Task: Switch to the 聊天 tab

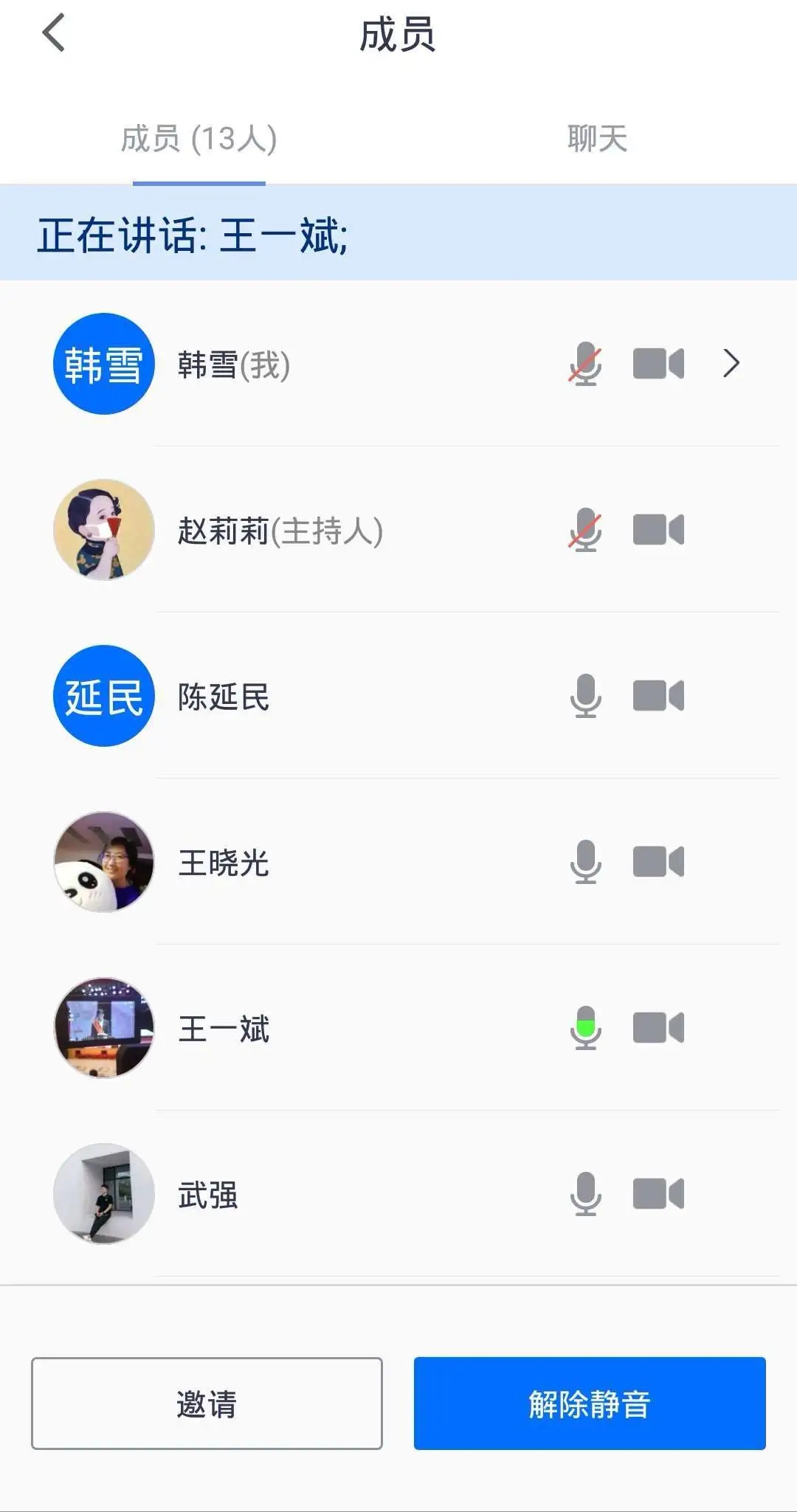Action: click(597, 139)
